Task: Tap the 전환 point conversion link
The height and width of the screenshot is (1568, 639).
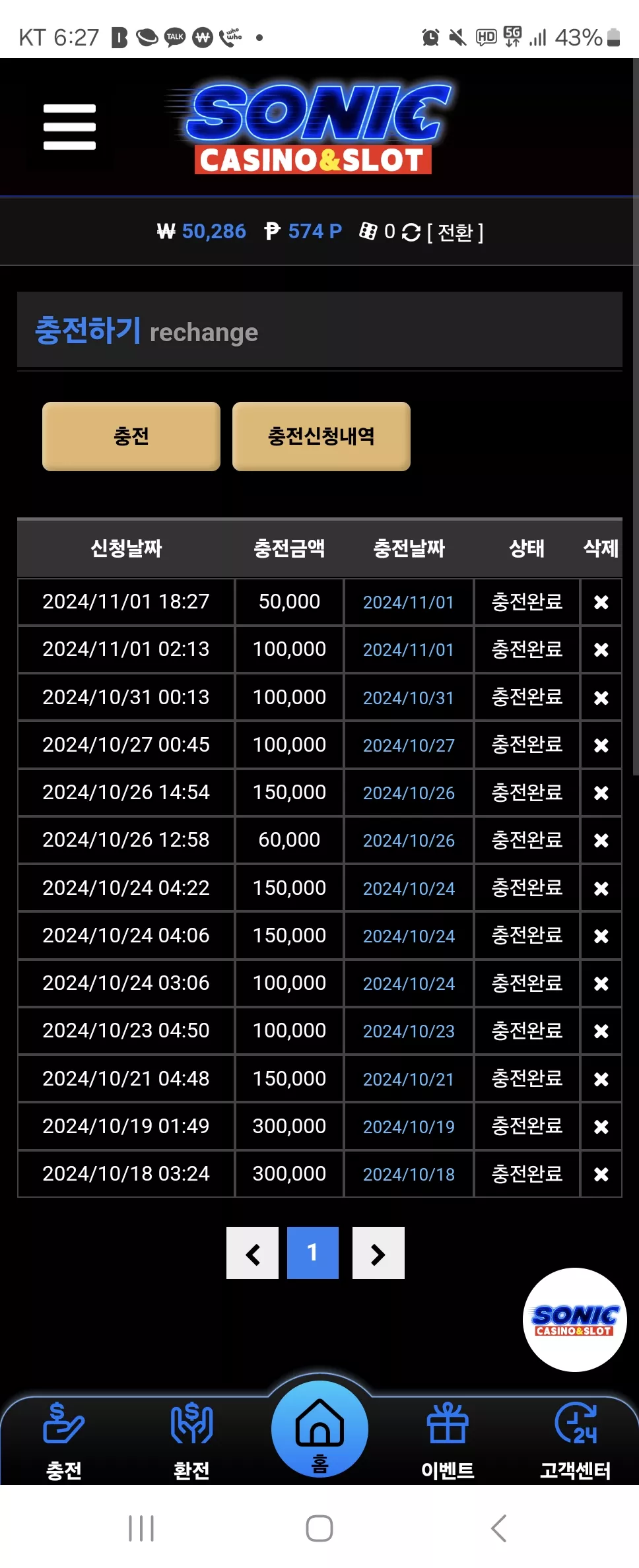Action: (455, 232)
